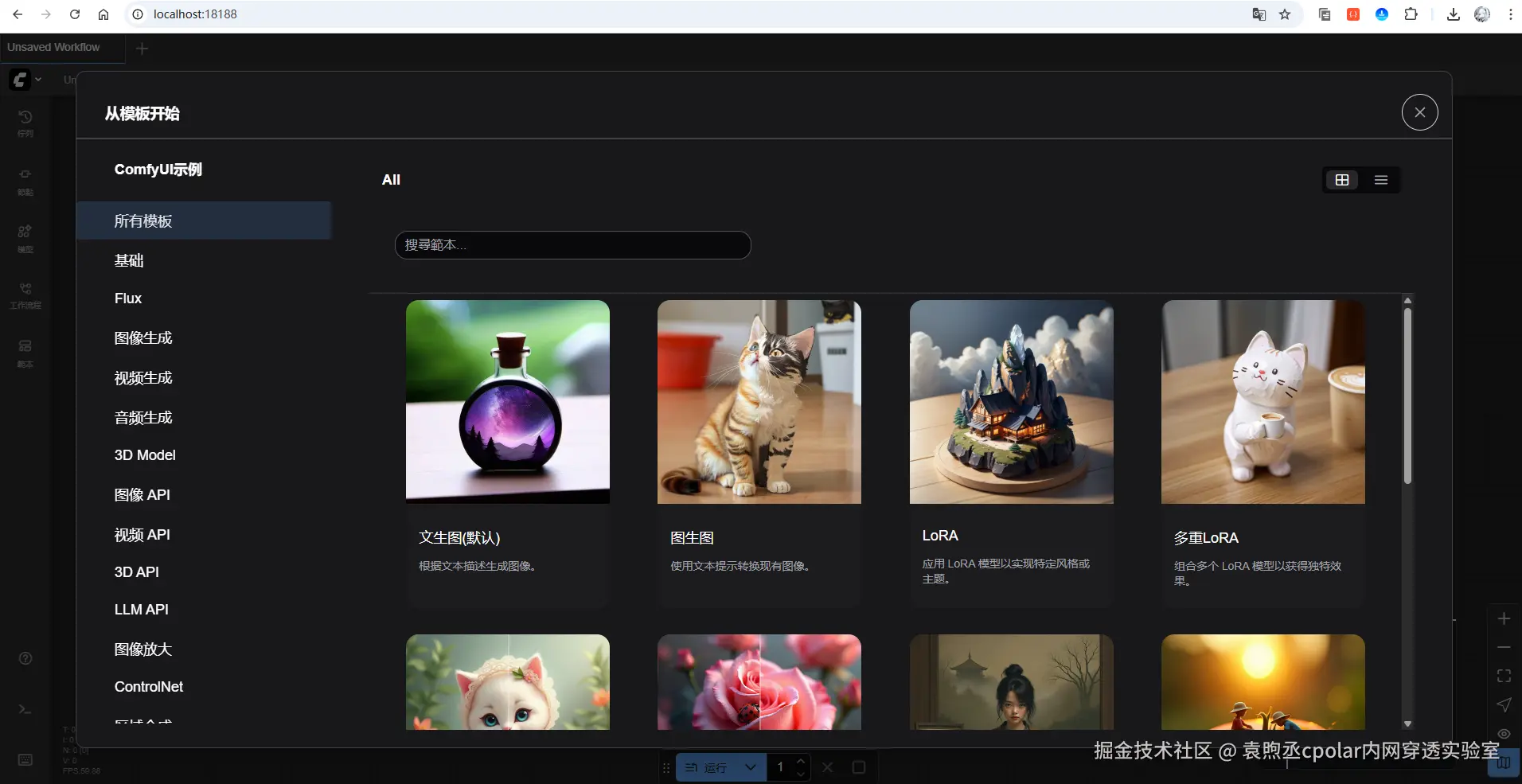1522x784 pixels.
Task: Load the 图生图 template
Action: point(759,402)
